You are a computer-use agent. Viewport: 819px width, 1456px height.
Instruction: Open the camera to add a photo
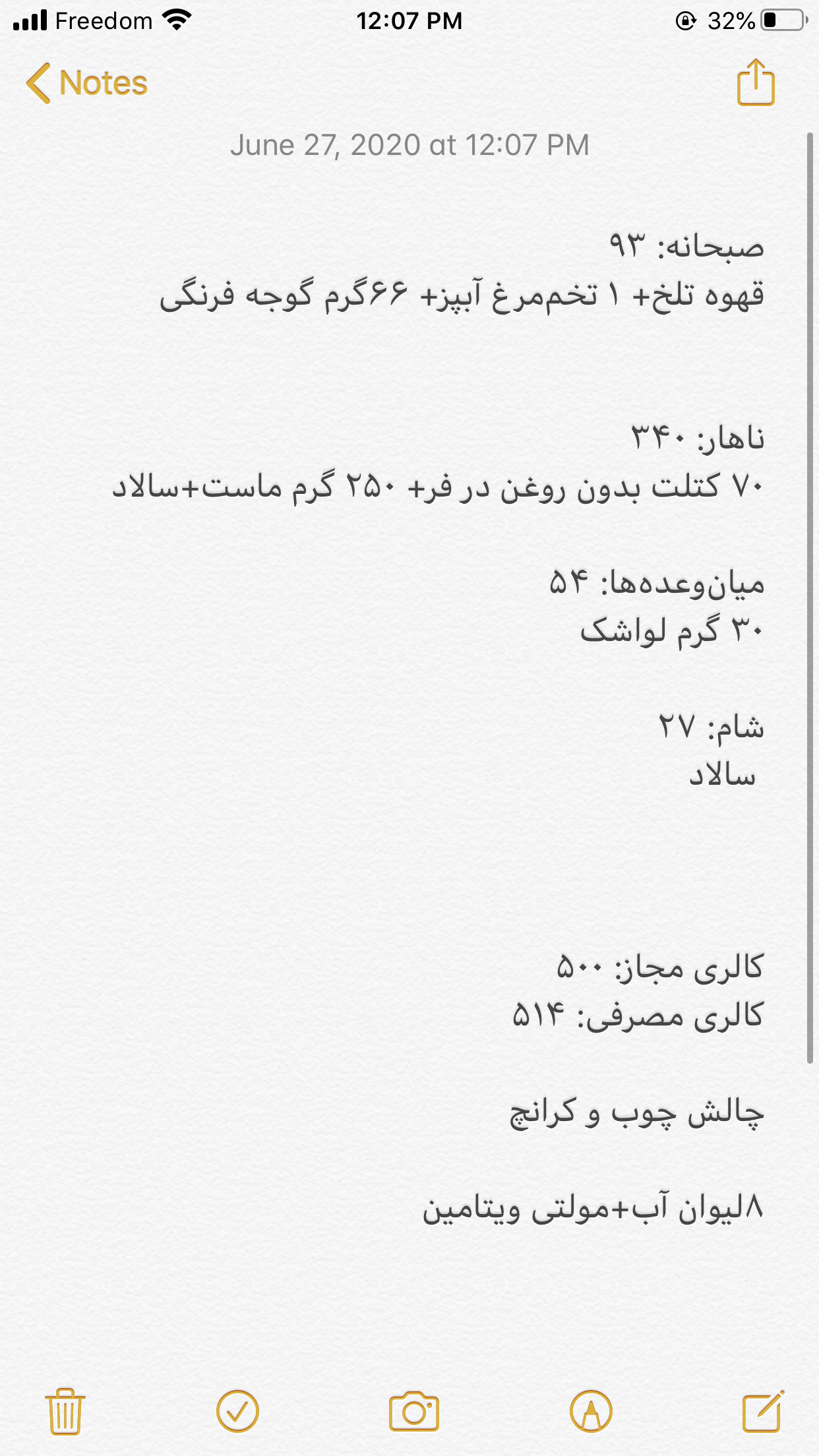point(413,1411)
